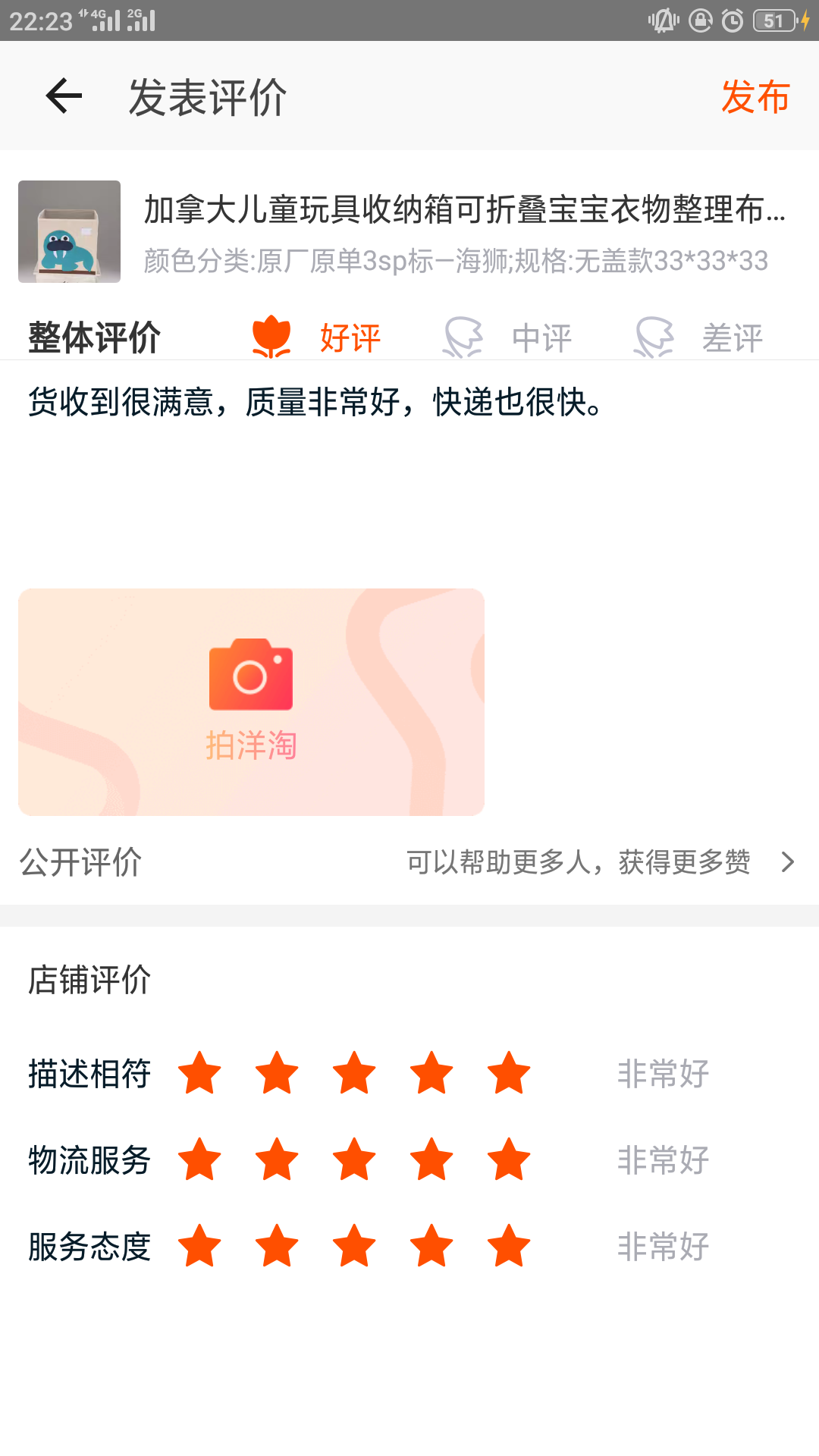Choose 差评 as overall rating
The image size is (819, 1456).
click(x=699, y=337)
